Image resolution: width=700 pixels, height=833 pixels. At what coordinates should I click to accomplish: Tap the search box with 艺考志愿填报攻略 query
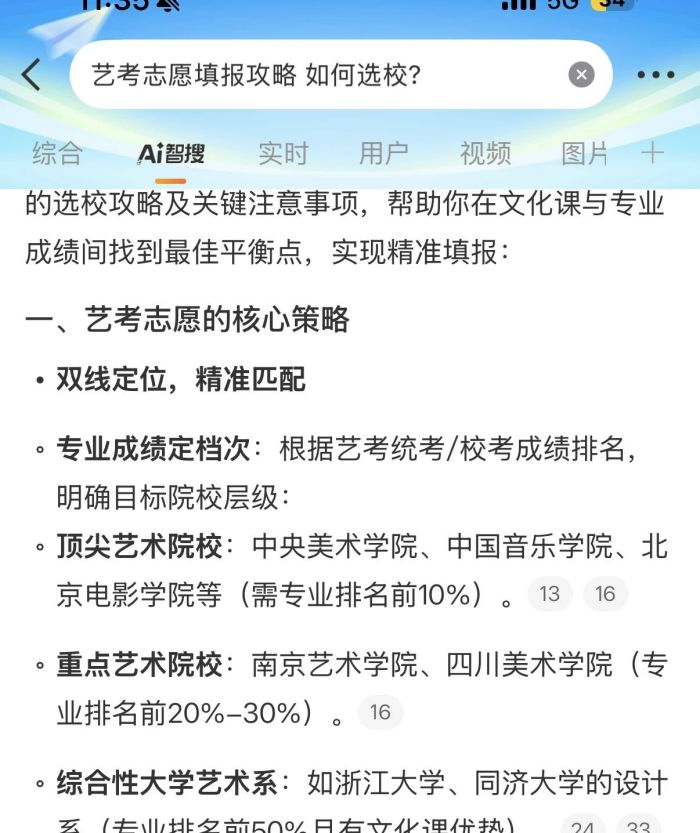pos(320,75)
